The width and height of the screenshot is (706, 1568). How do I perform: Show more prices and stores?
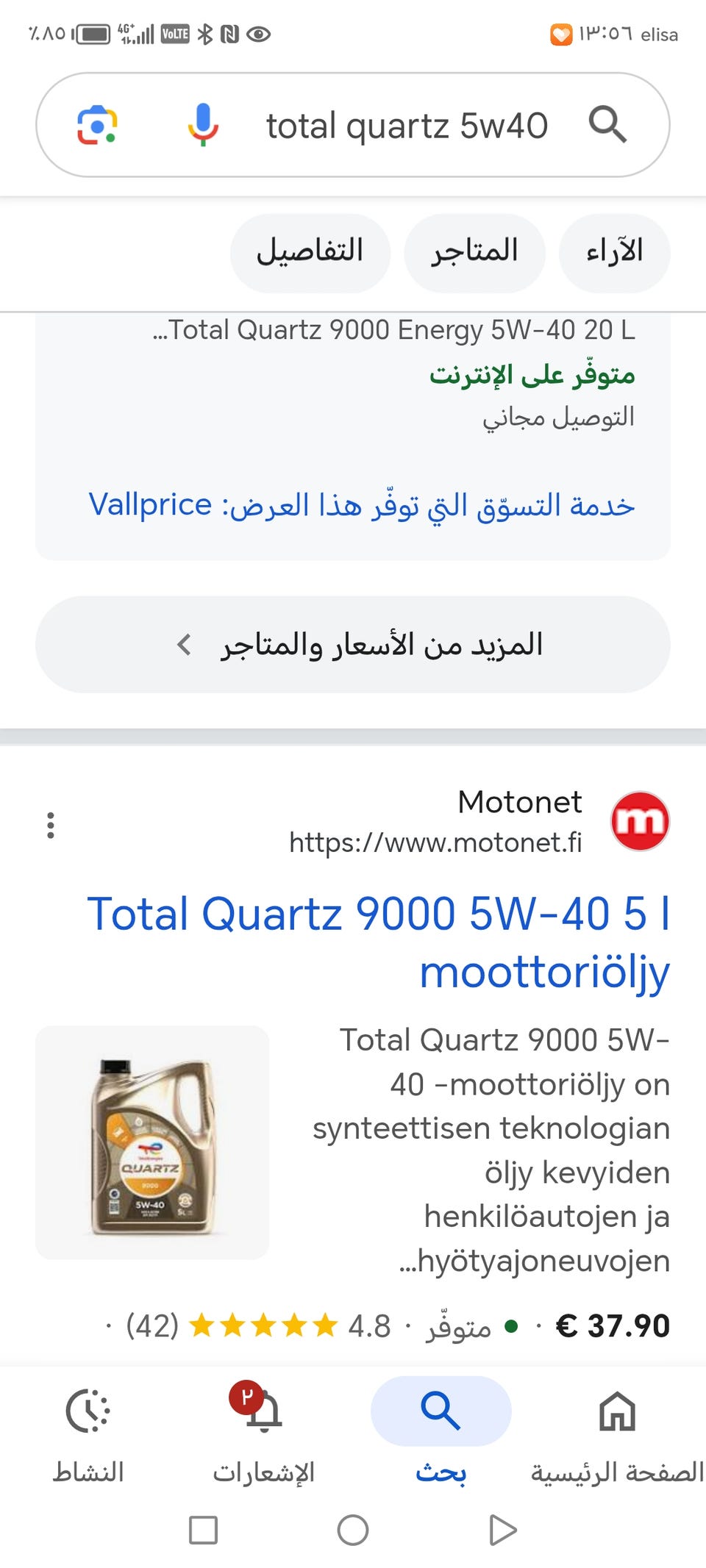pyautogui.click(x=353, y=645)
